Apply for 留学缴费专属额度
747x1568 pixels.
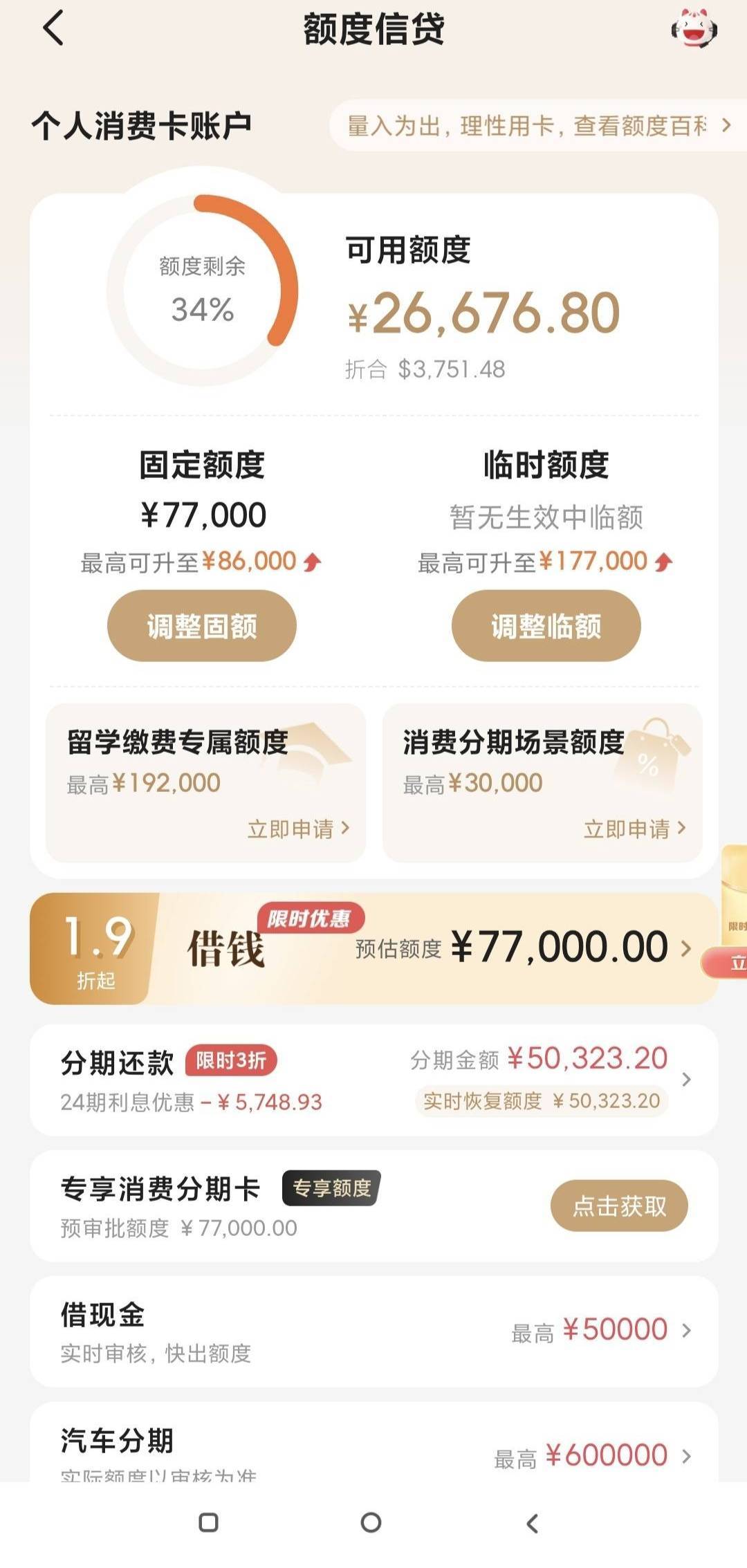tap(298, 829)
